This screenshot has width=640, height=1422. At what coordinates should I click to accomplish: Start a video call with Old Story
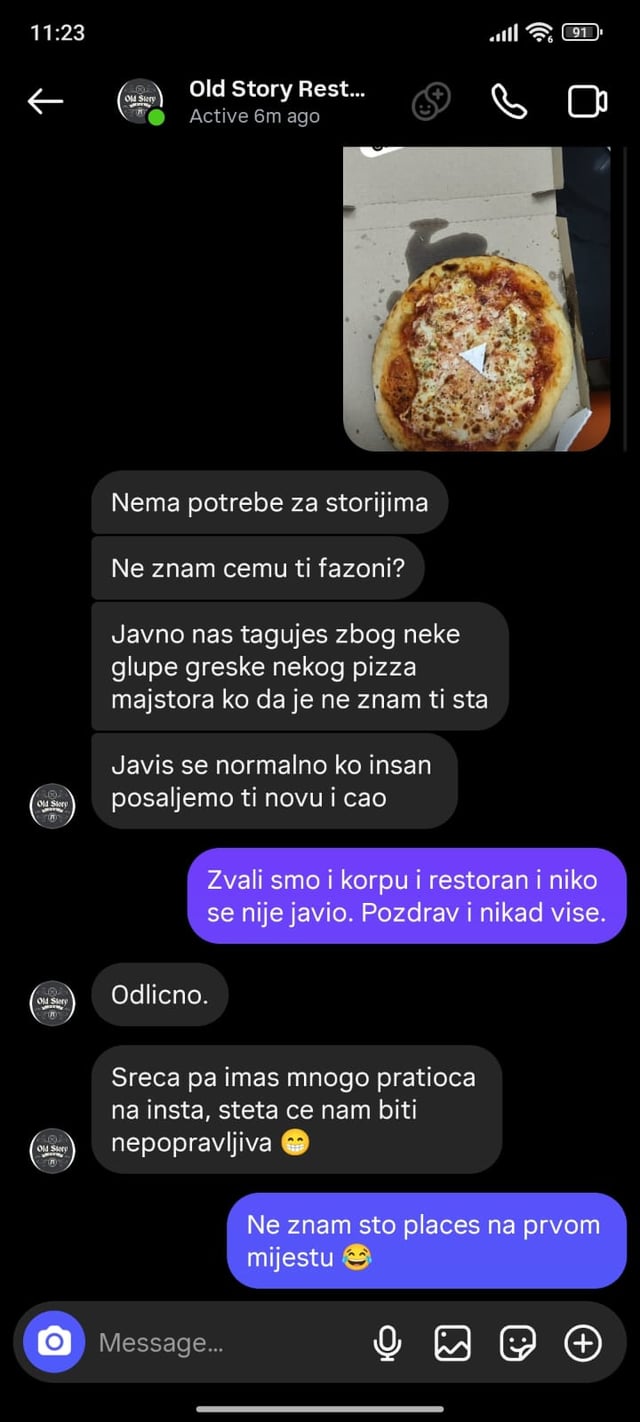click(587, 101)
